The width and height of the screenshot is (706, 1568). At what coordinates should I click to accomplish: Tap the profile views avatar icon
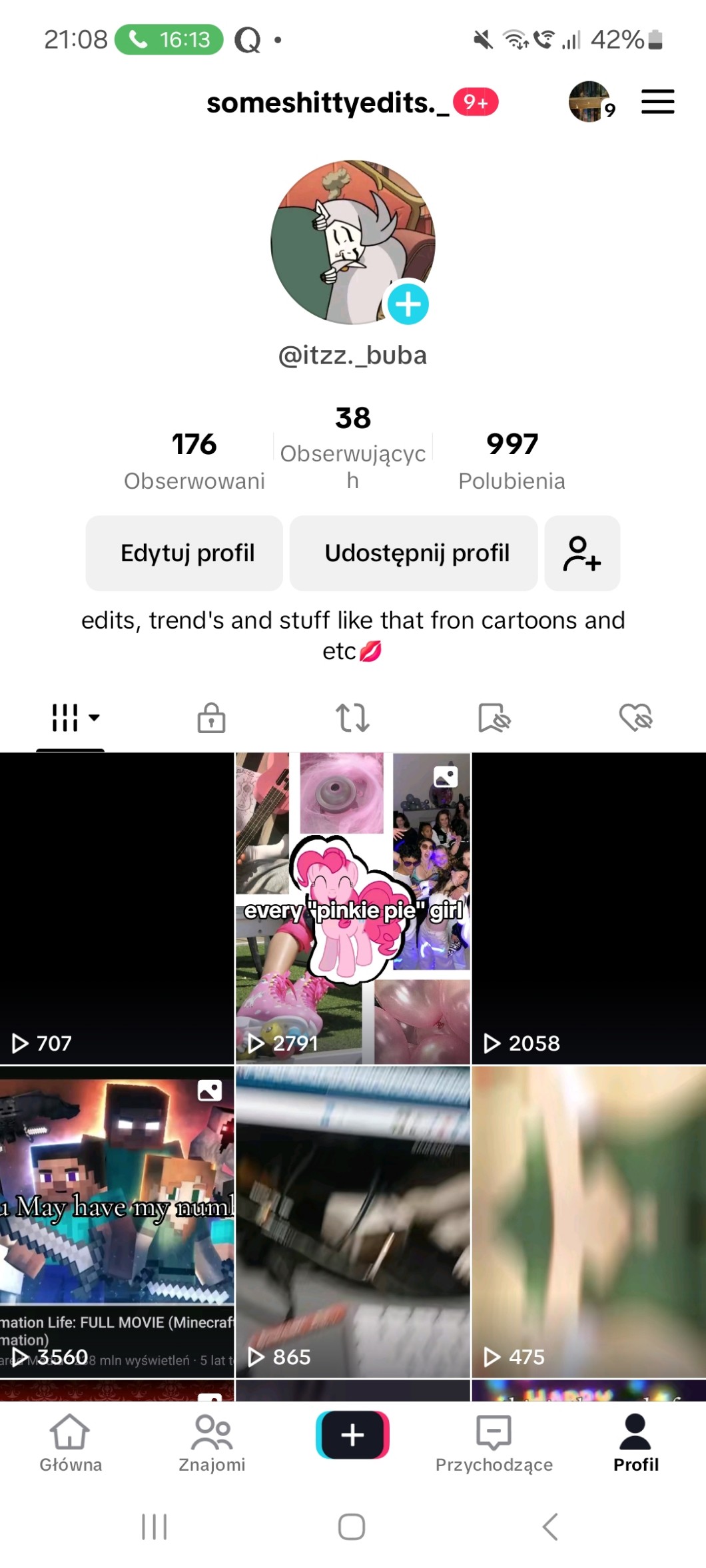click(x=589, y=102)
